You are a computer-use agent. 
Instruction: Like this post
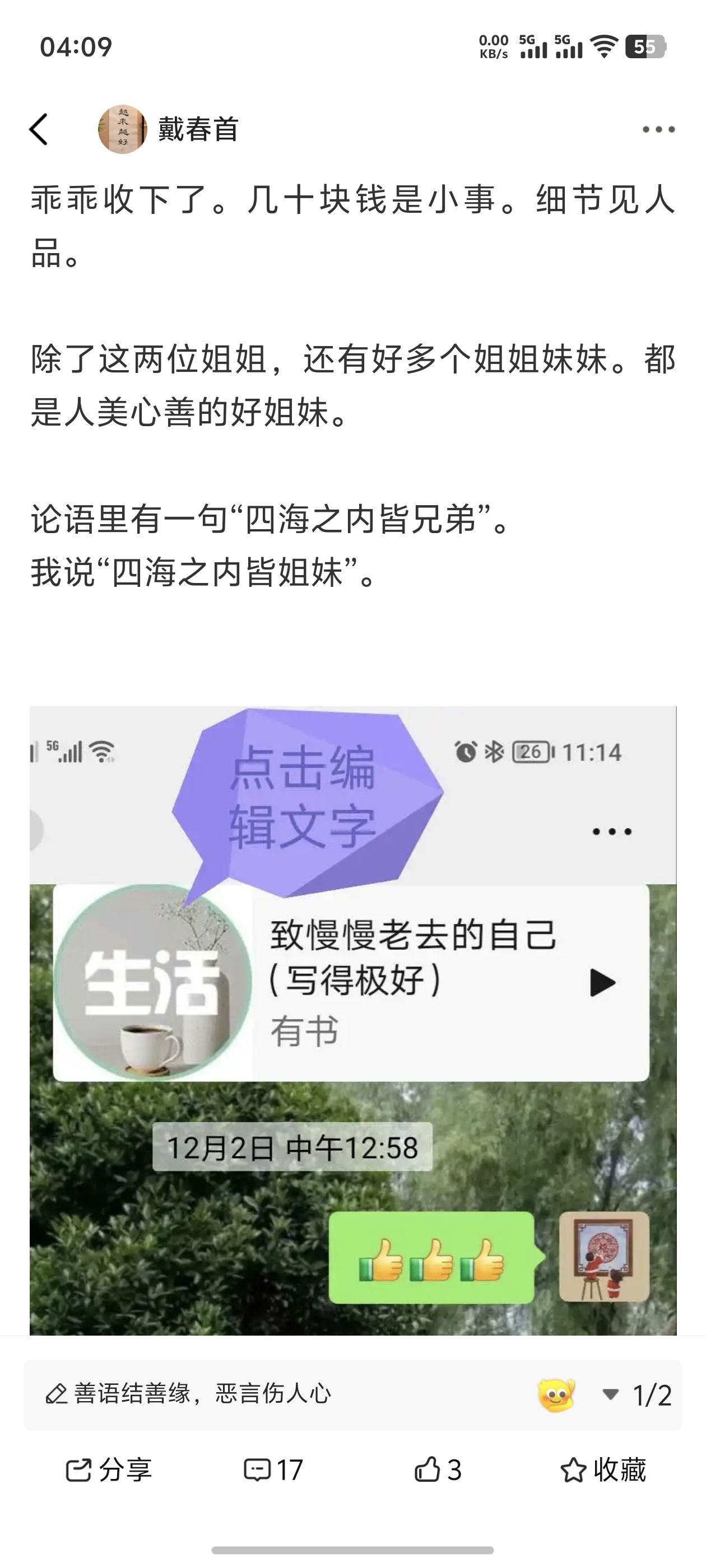438,1471
